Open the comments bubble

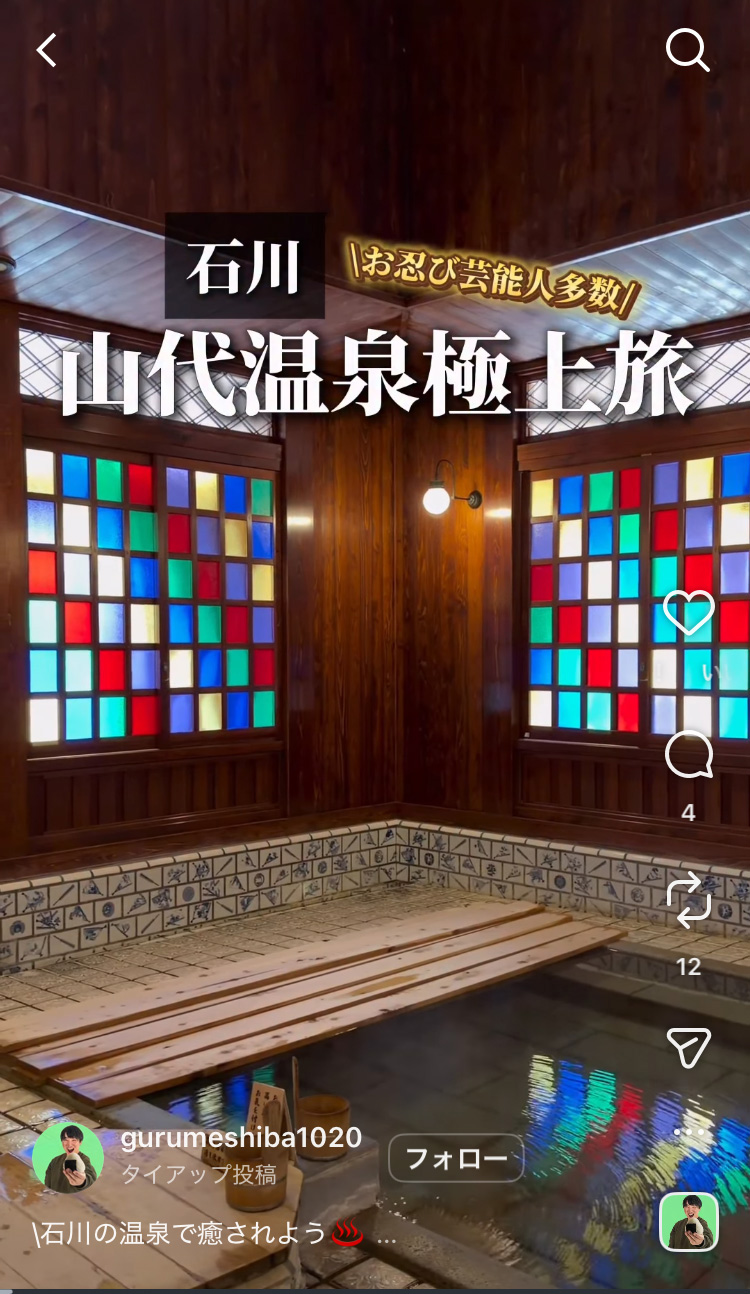689,757
